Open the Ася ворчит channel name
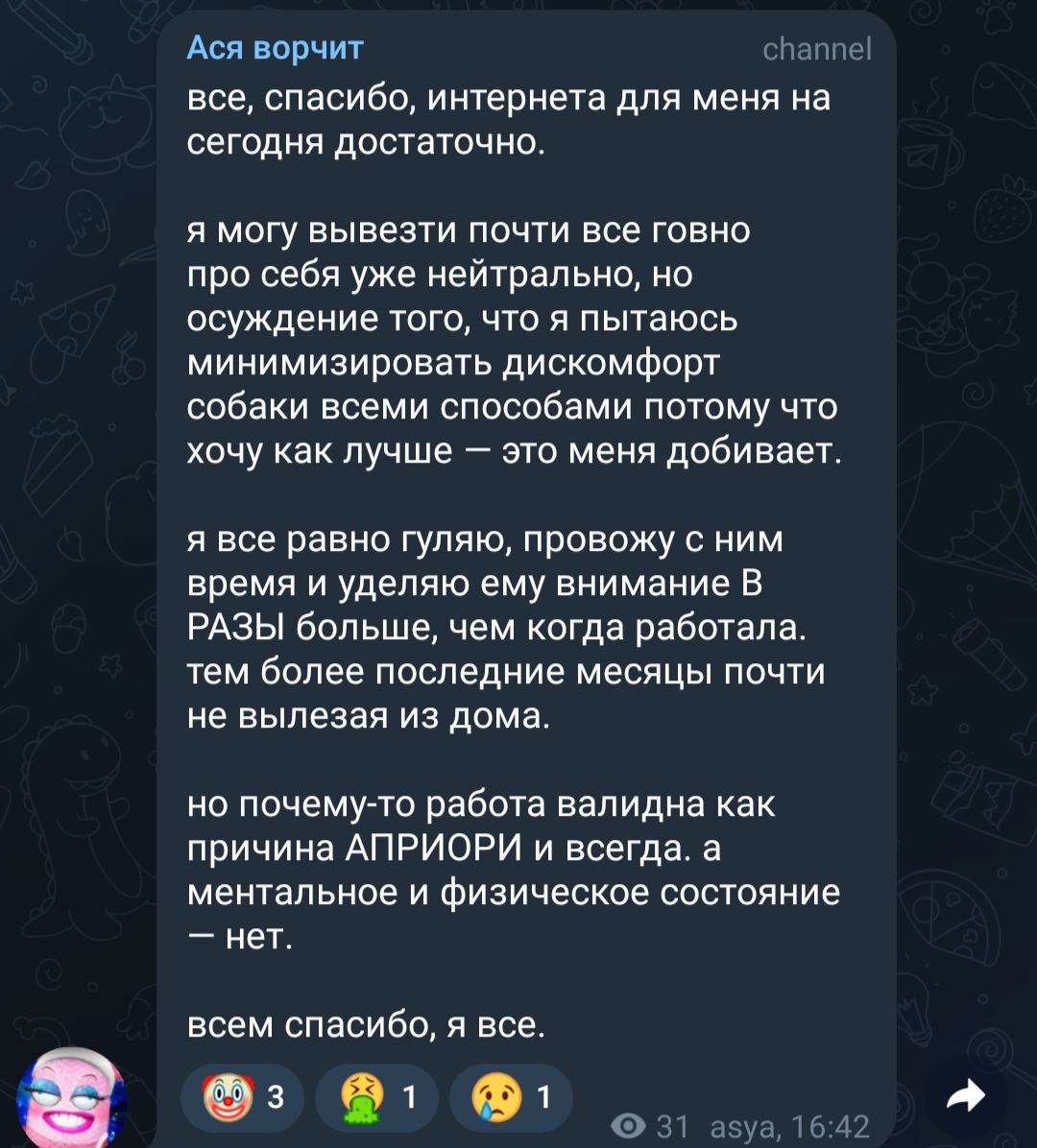 (275, 47)
